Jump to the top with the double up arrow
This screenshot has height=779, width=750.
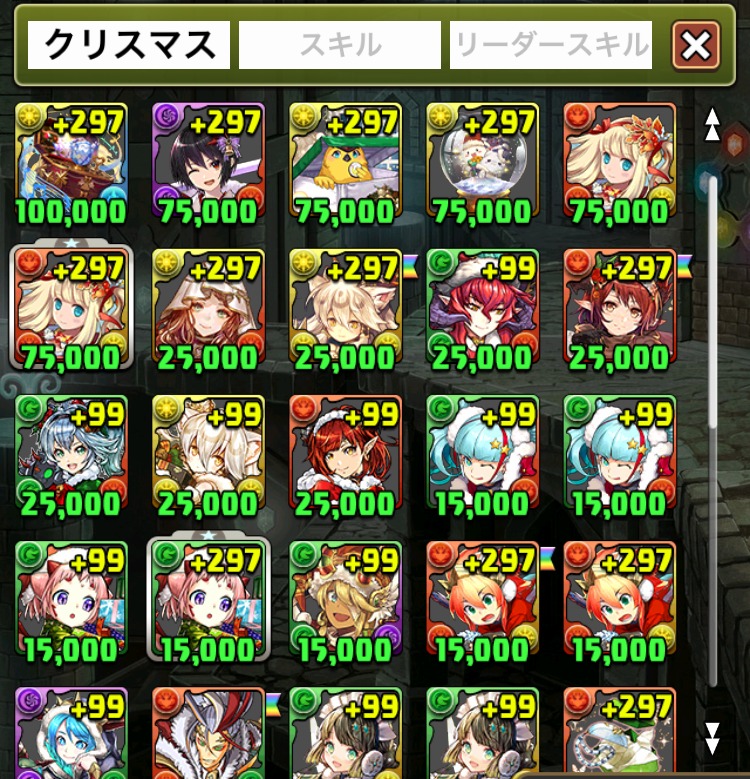click(712, 125)
